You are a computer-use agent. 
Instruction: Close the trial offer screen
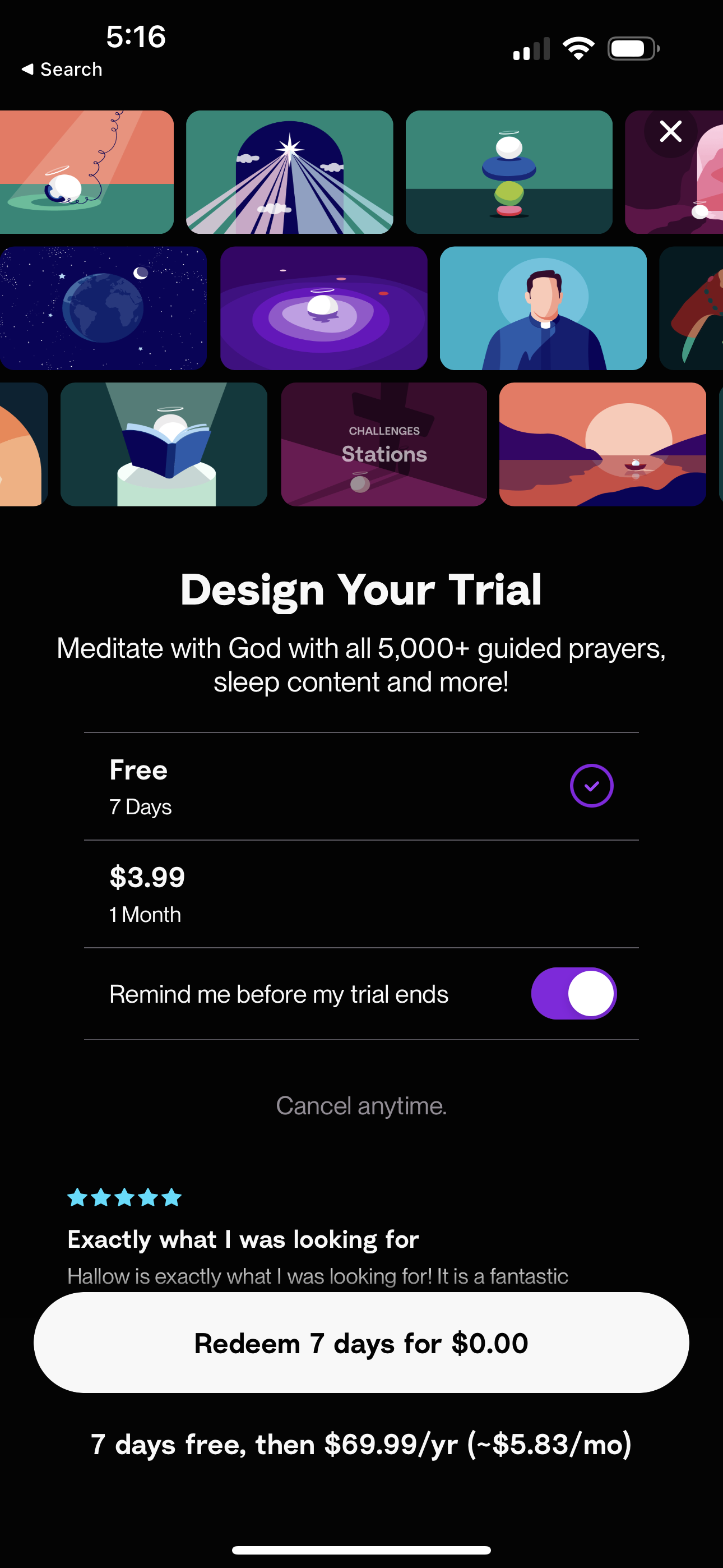(671, 131)
